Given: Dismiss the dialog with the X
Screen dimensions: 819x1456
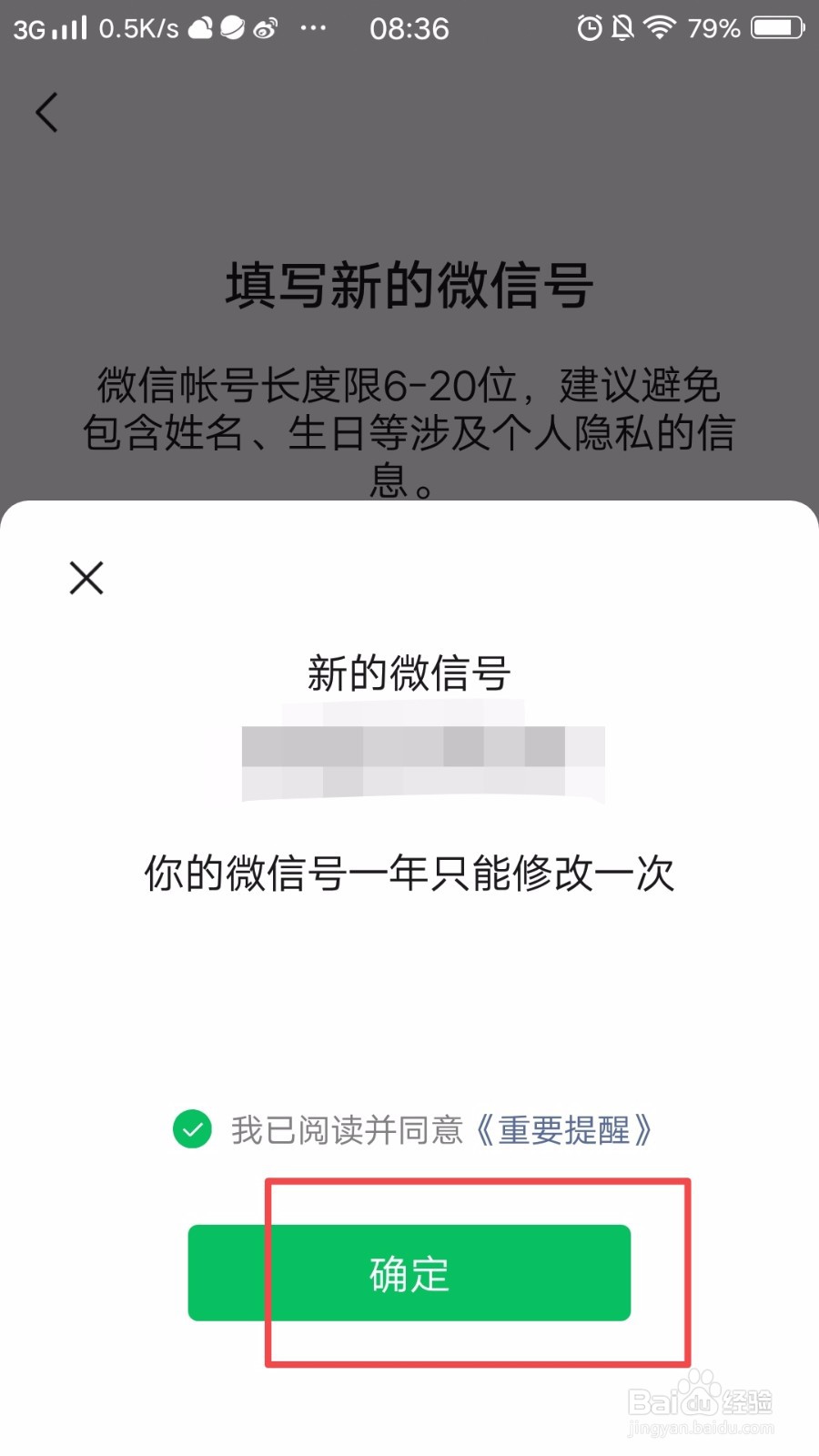Looking at the screenshot, I should click(85, 578).
